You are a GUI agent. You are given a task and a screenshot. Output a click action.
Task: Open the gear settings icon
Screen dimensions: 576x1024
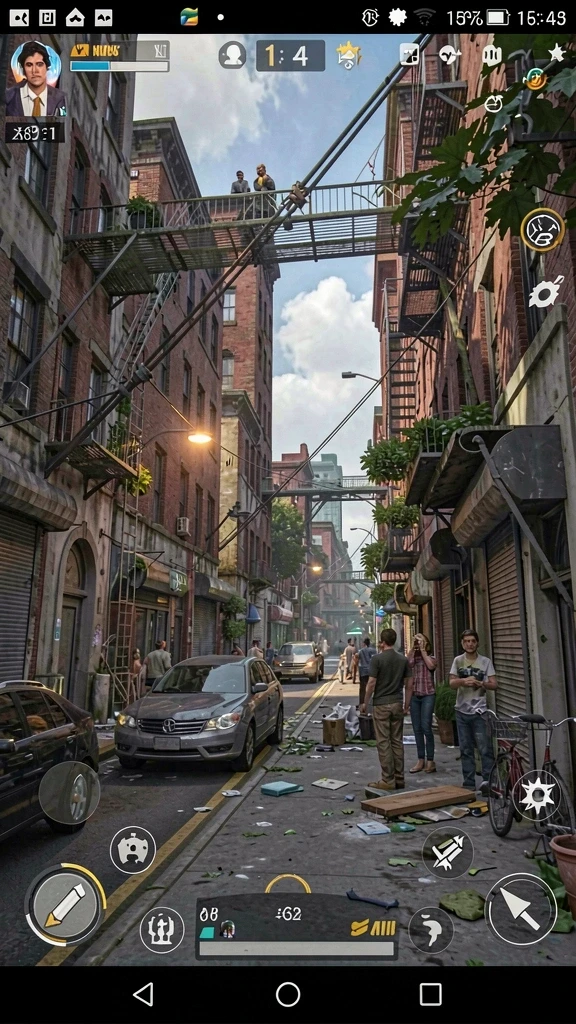545,291
